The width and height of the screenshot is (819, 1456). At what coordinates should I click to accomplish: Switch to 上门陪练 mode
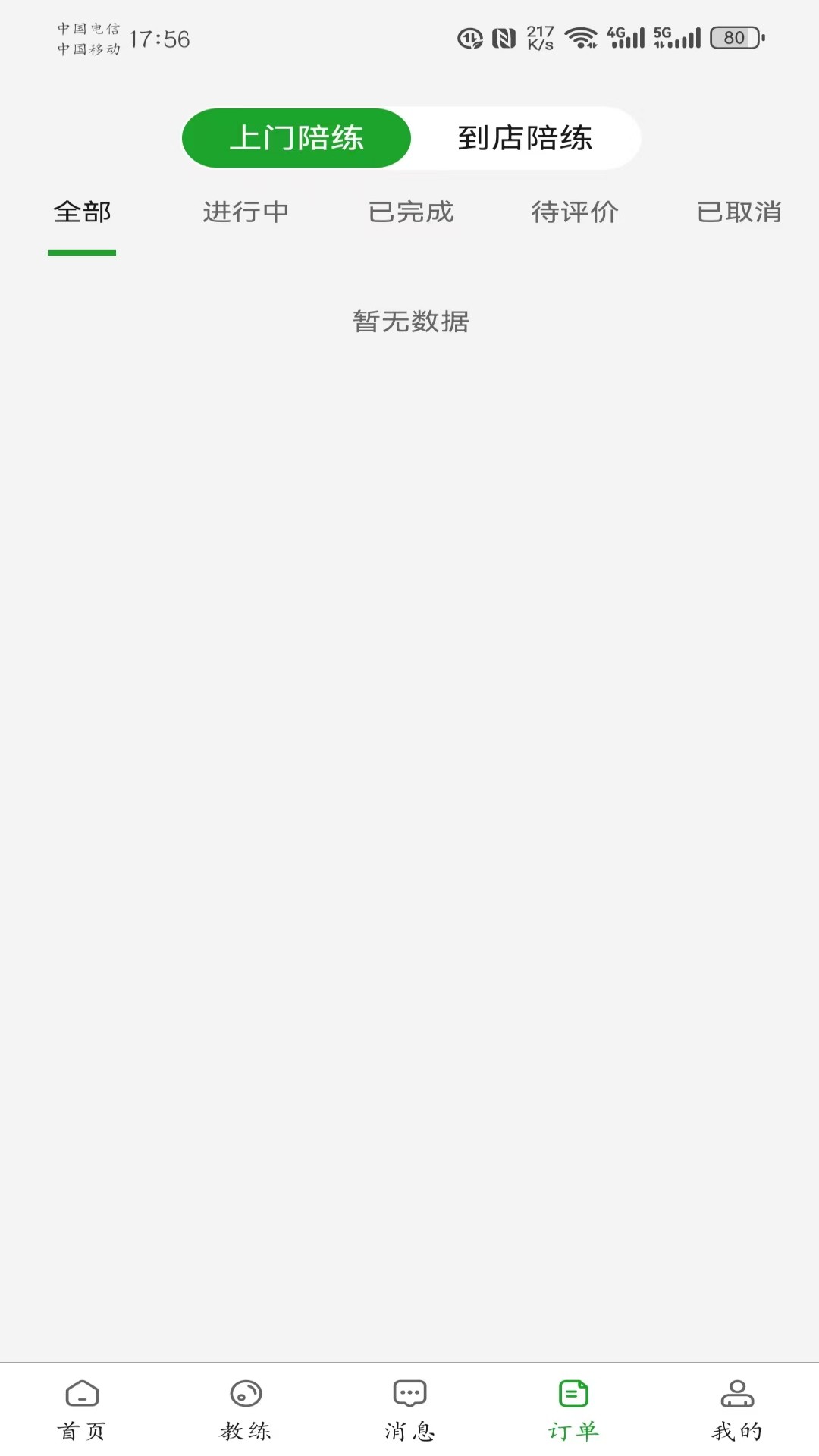(x=298, y=138)
